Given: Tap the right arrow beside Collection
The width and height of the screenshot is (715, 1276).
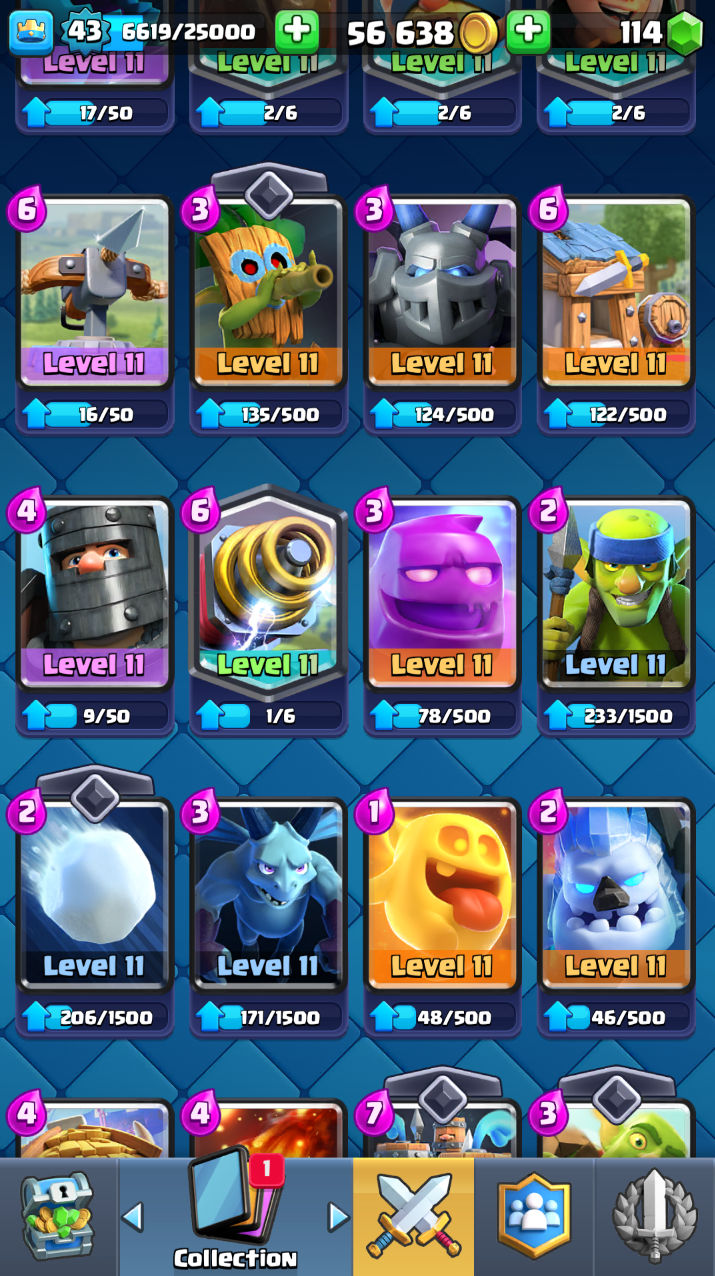Looking at the screenshot, I should (338, 1217).
